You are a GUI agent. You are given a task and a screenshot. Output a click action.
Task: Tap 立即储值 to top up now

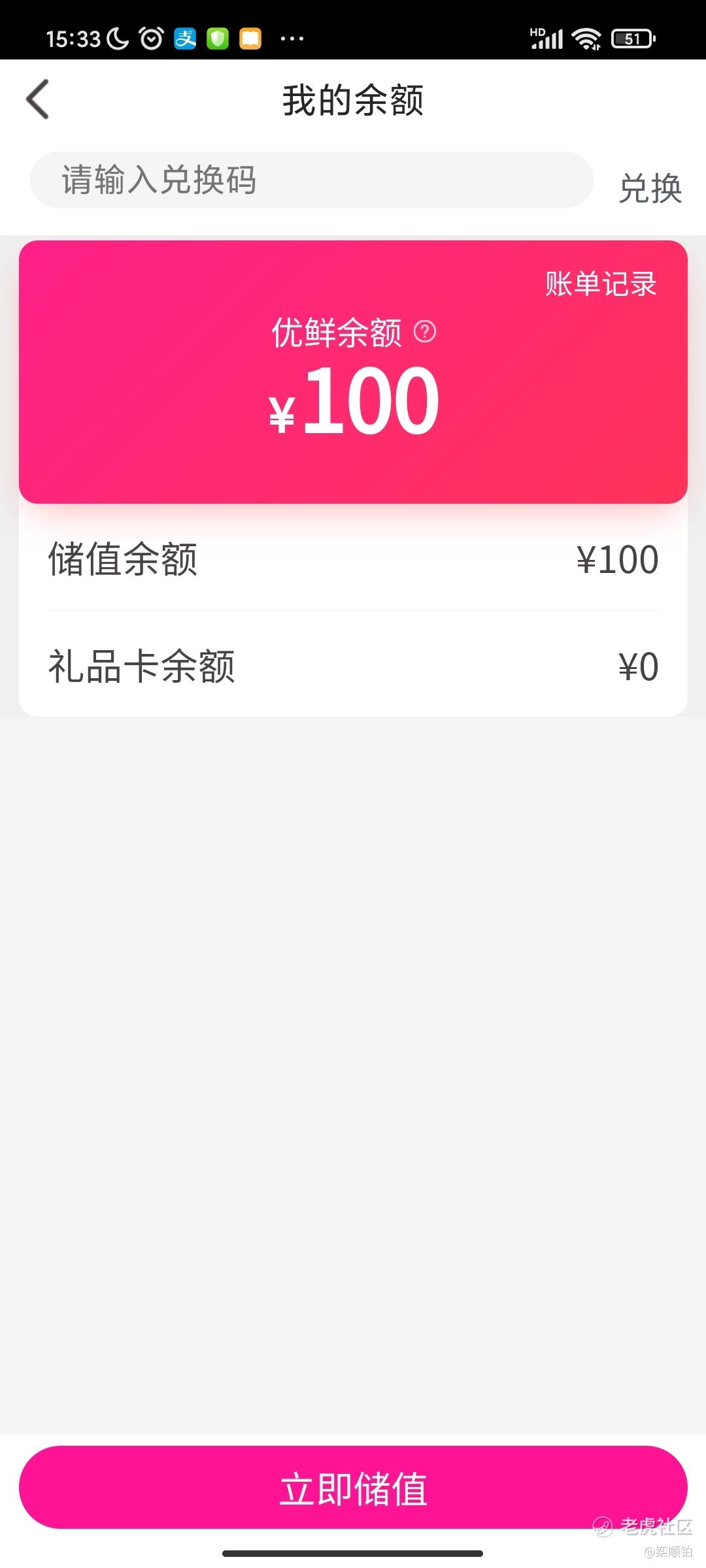point(353,1488)
